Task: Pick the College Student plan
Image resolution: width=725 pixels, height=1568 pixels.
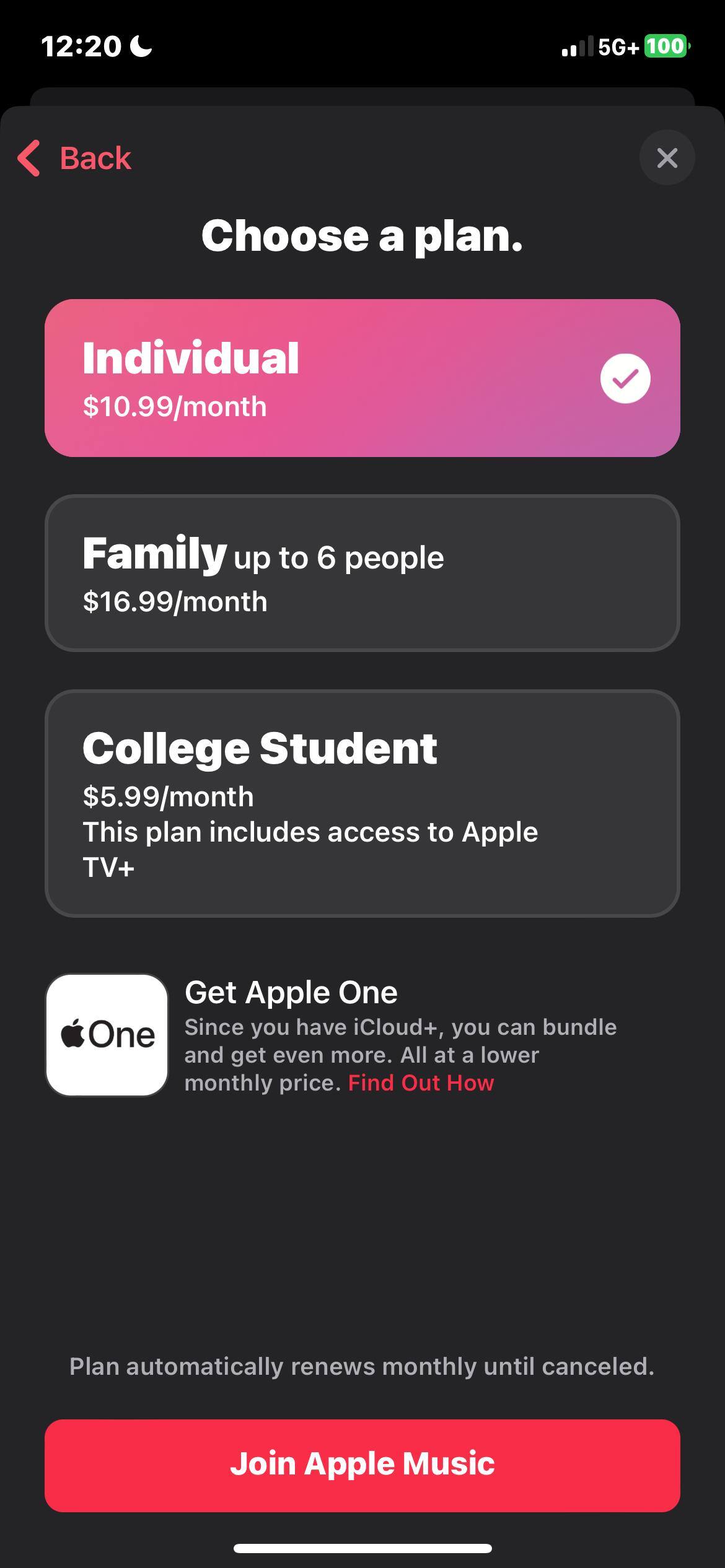Action: 362,803
